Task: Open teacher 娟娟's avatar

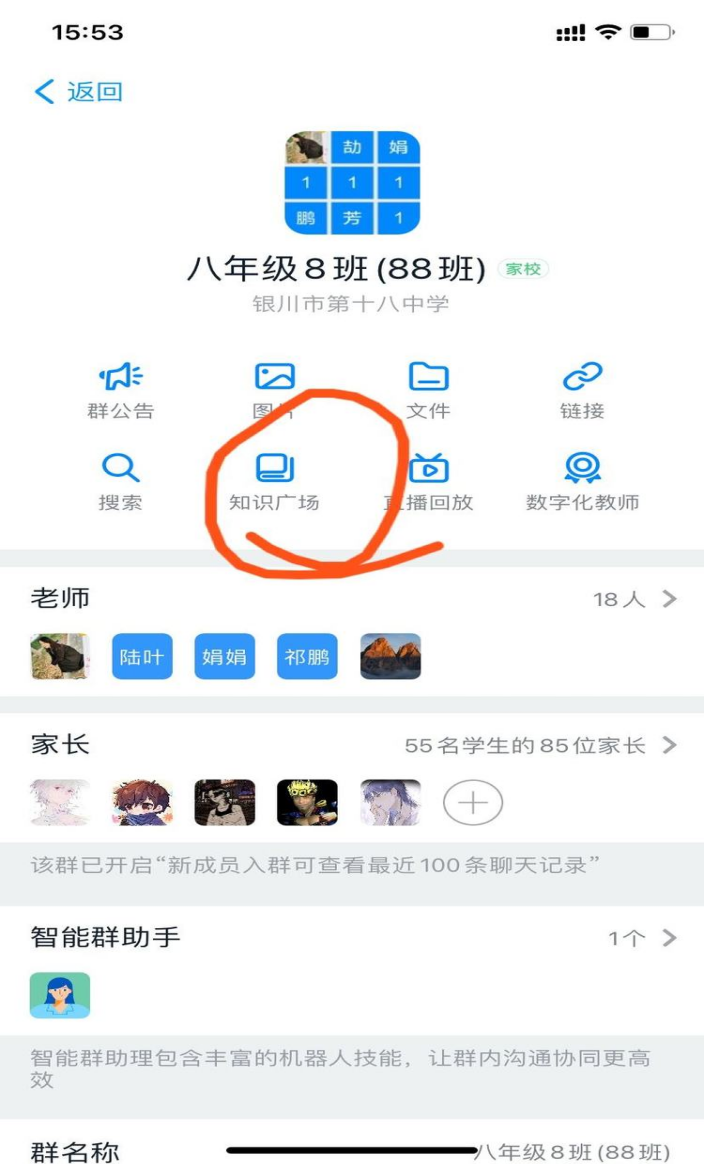Action: click(225, 658)
